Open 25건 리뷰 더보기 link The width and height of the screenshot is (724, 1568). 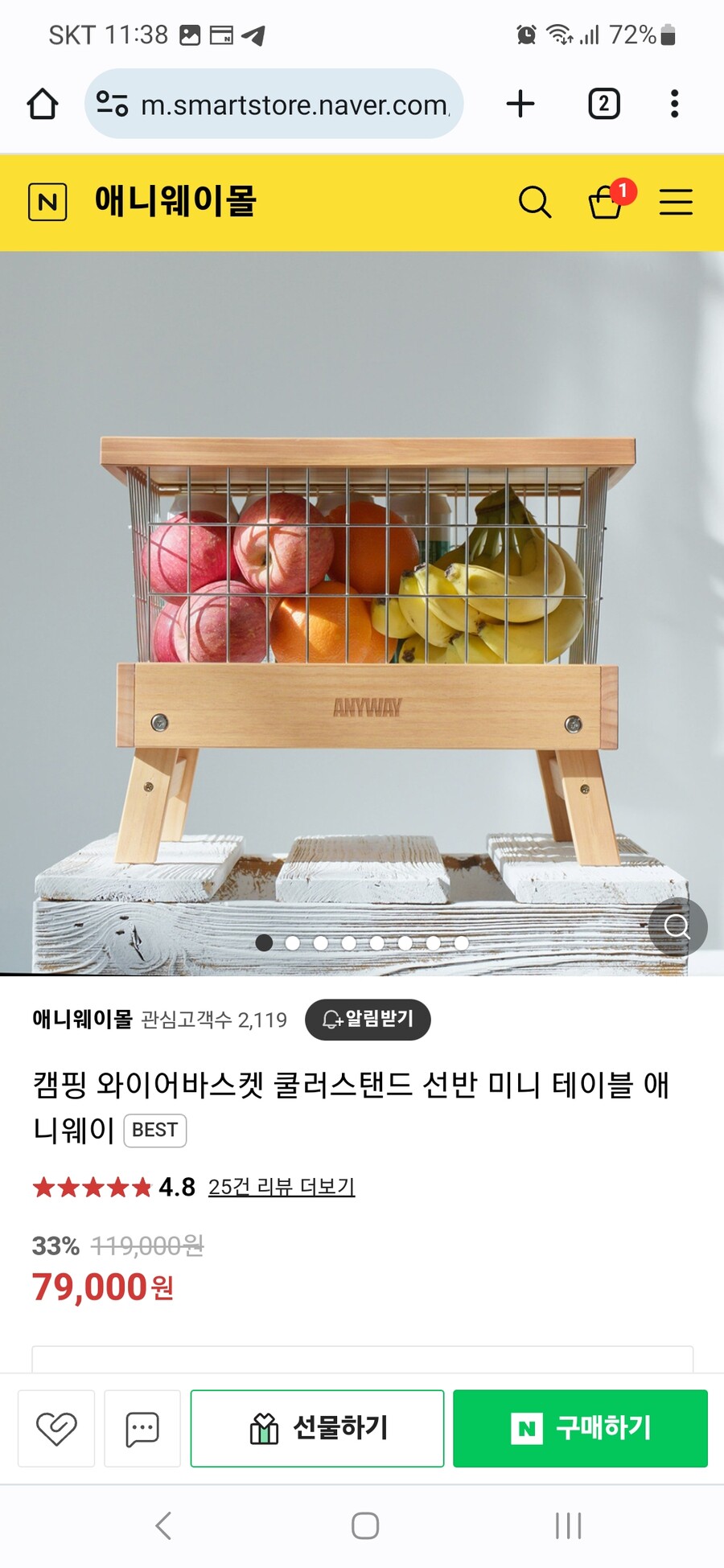tap(282, 1187)
